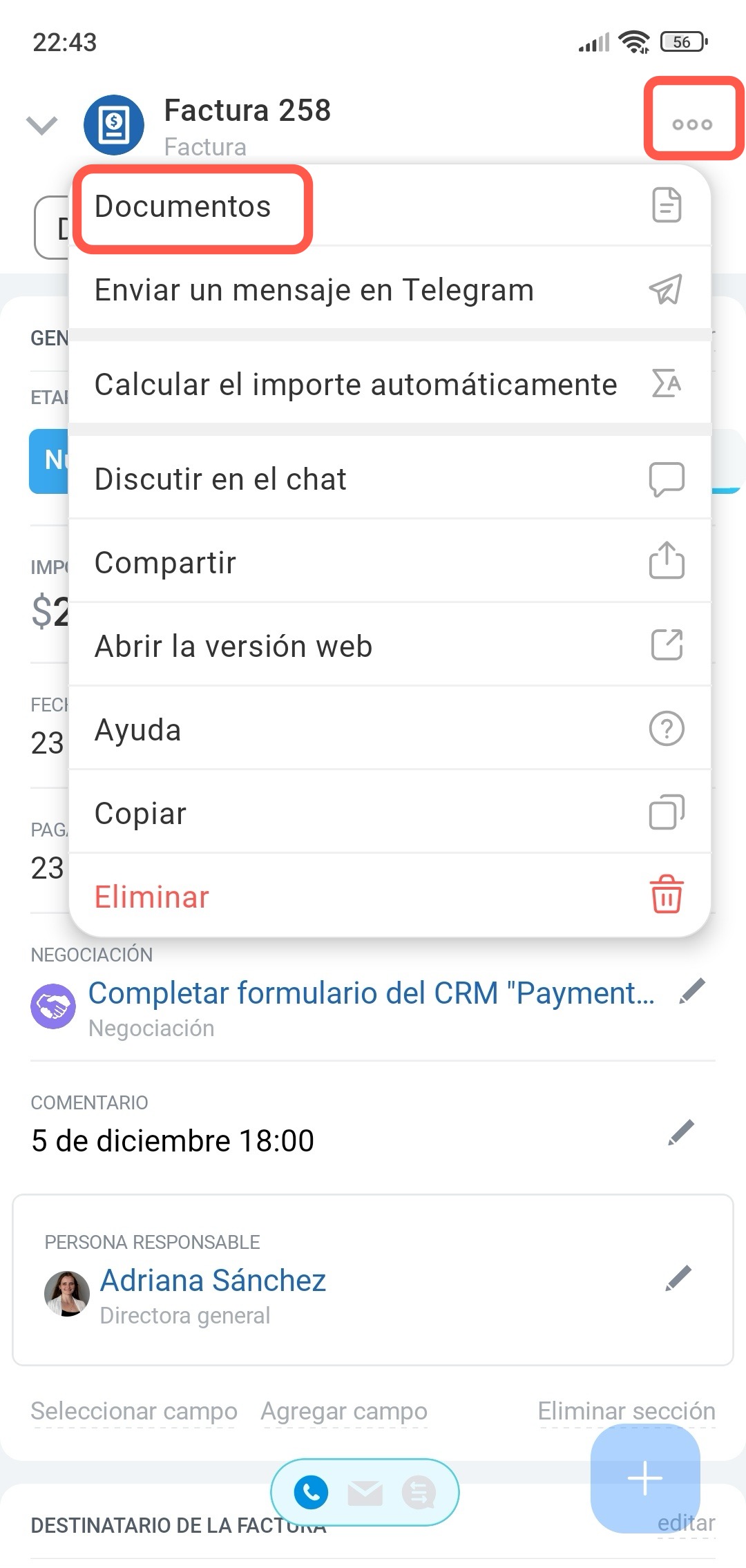Delete the invoice with Eliminar
Image resolution: width=746 pixels, height=1568 pixels.
[152, 897]
